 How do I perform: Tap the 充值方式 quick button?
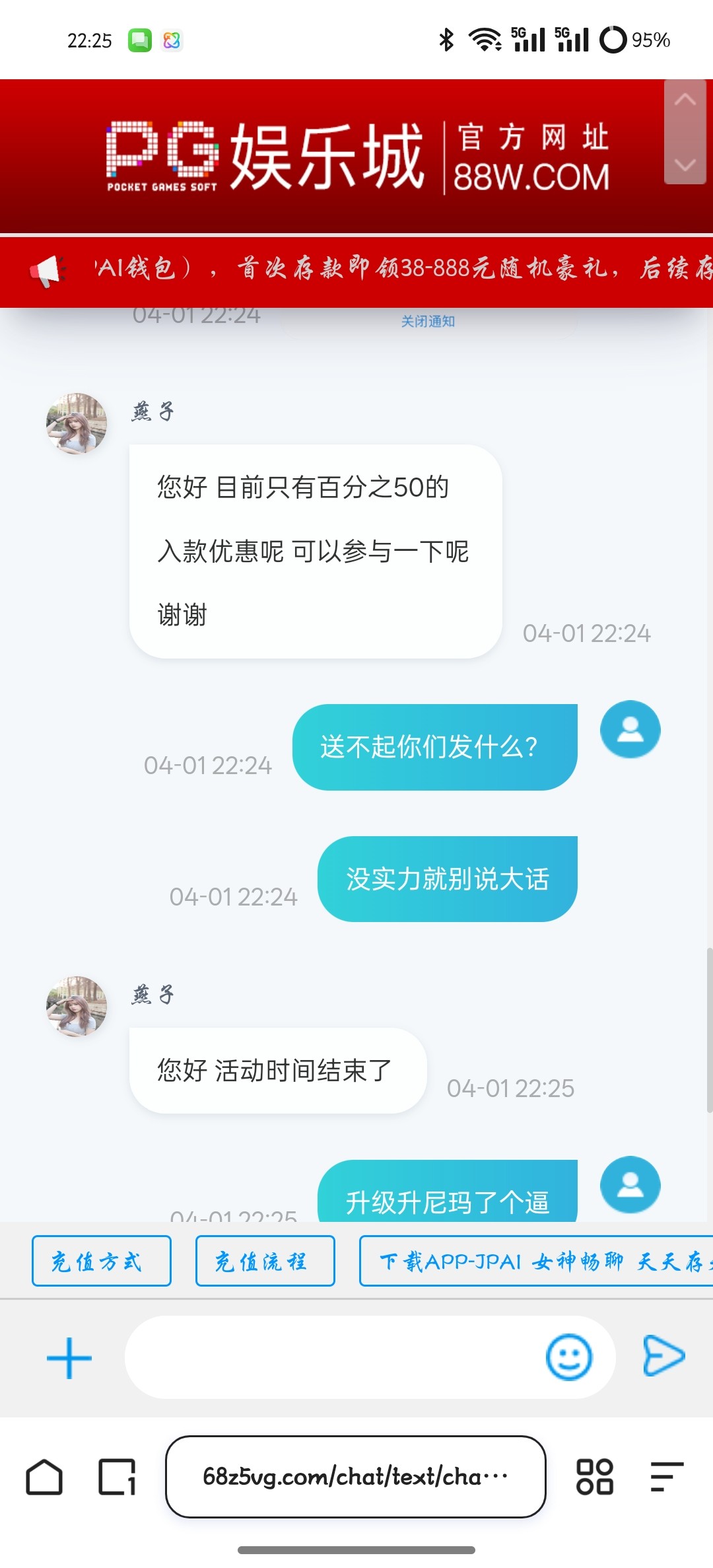tap(102, 1261)
